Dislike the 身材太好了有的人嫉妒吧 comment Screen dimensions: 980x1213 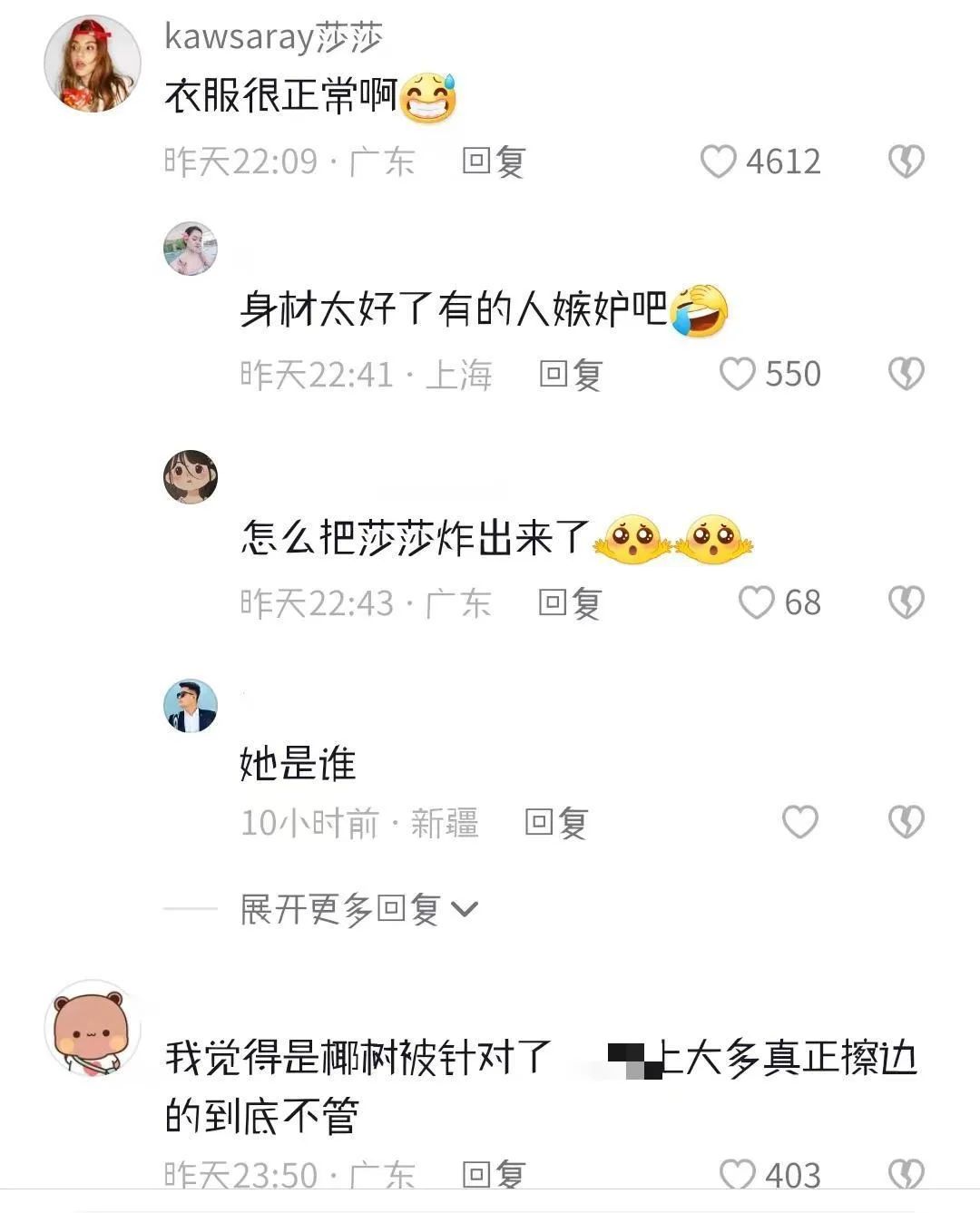click(906, 374)
